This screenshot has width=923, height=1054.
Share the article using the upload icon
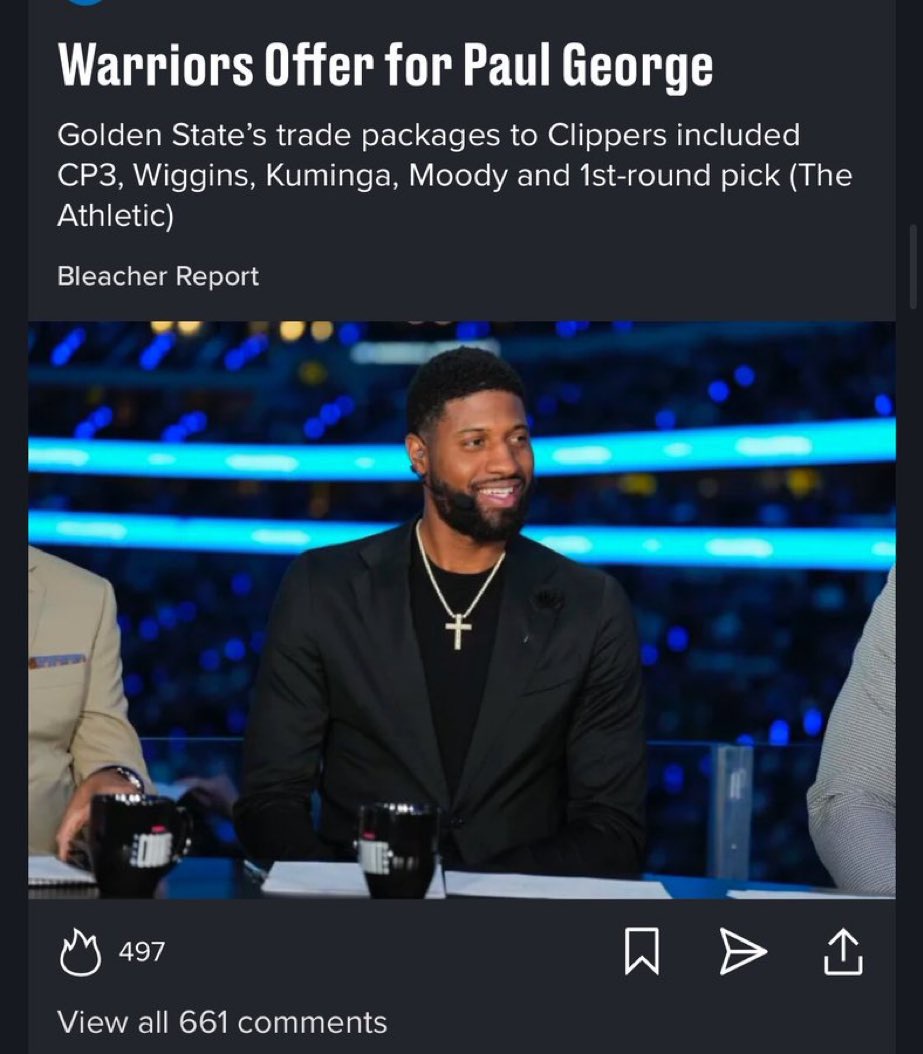pos(842,951)
